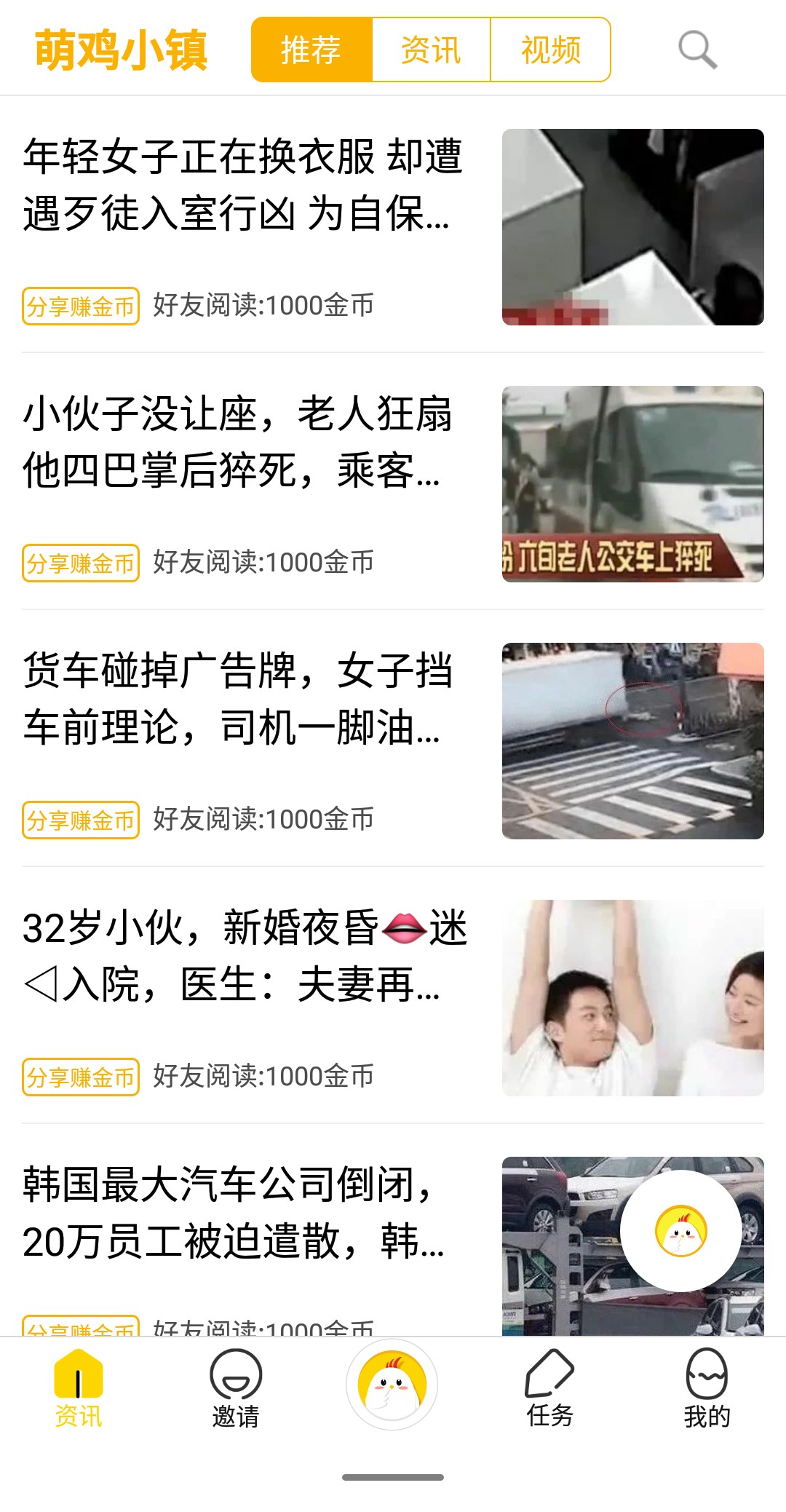Tap 分享赚金币 under 32岁小伙 article
This screenshot has height=1512, width=786.
tap(81, 1077)
